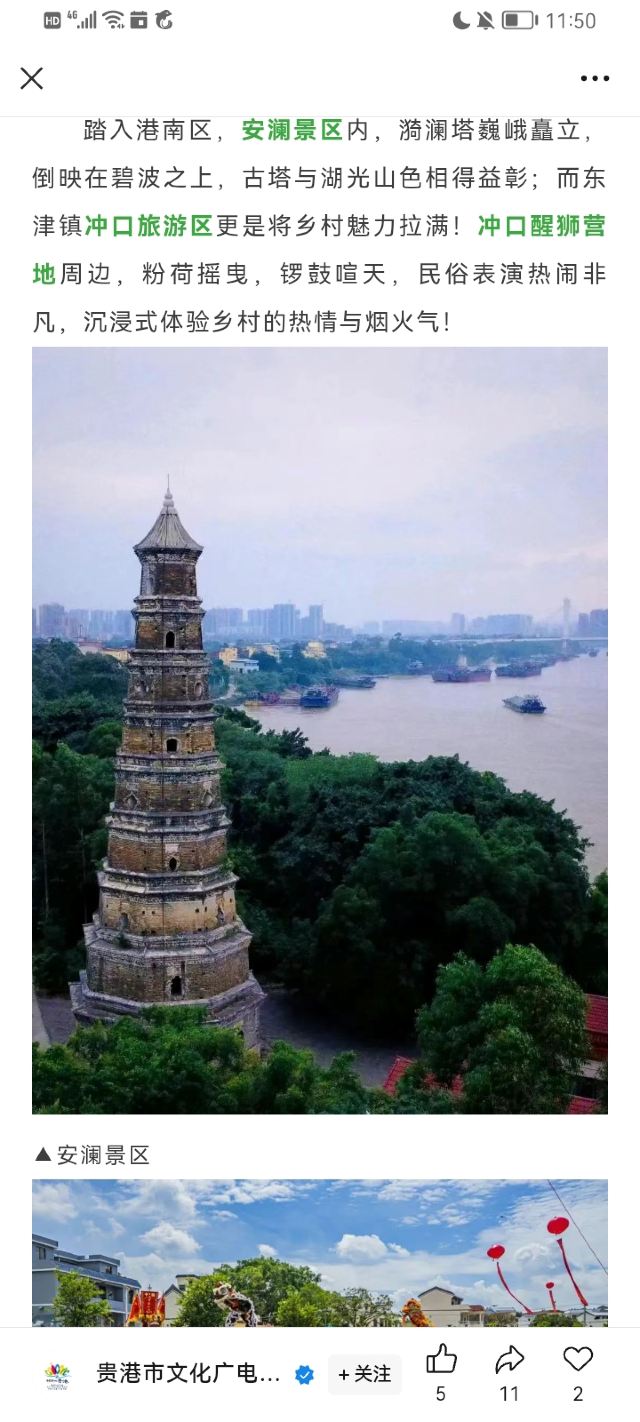Close the article page
Image resolution: width=640 pixels, height=1422 pixels.
coord(32,78)
